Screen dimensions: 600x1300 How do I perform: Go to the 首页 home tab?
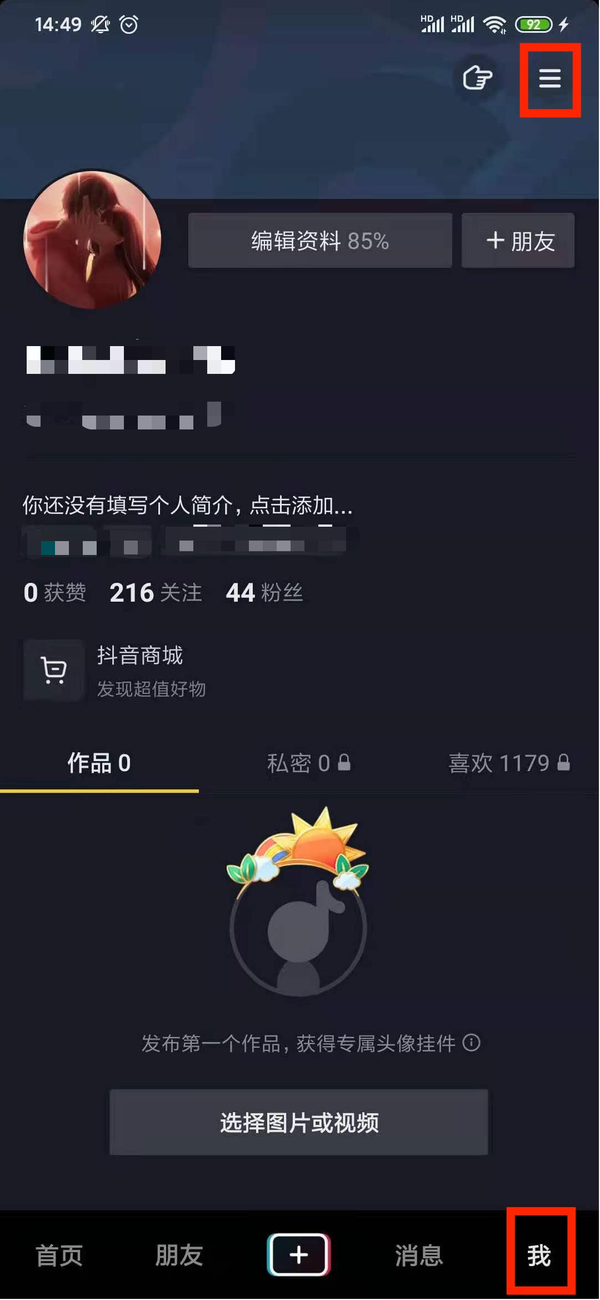pyautogui.click(x=59, y=1255)
